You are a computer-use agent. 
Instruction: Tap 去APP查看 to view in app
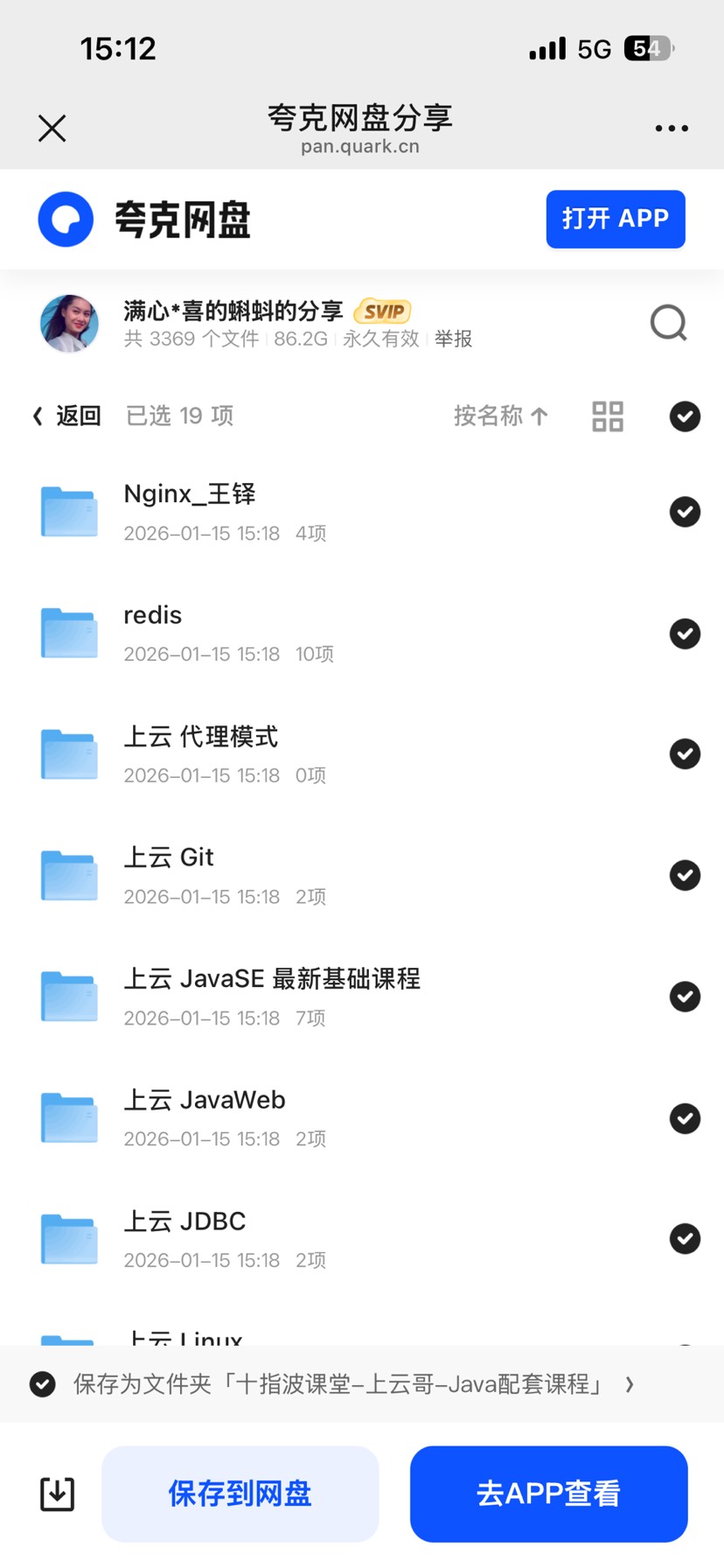pos(548,1494)
